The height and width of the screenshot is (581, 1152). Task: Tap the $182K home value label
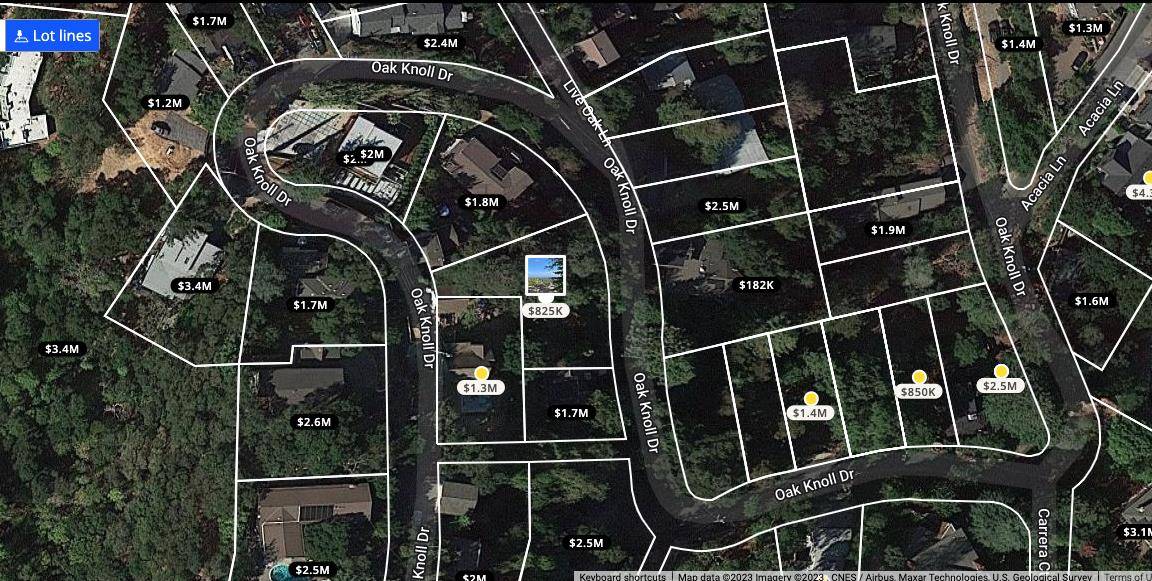(x=756, y=285)
